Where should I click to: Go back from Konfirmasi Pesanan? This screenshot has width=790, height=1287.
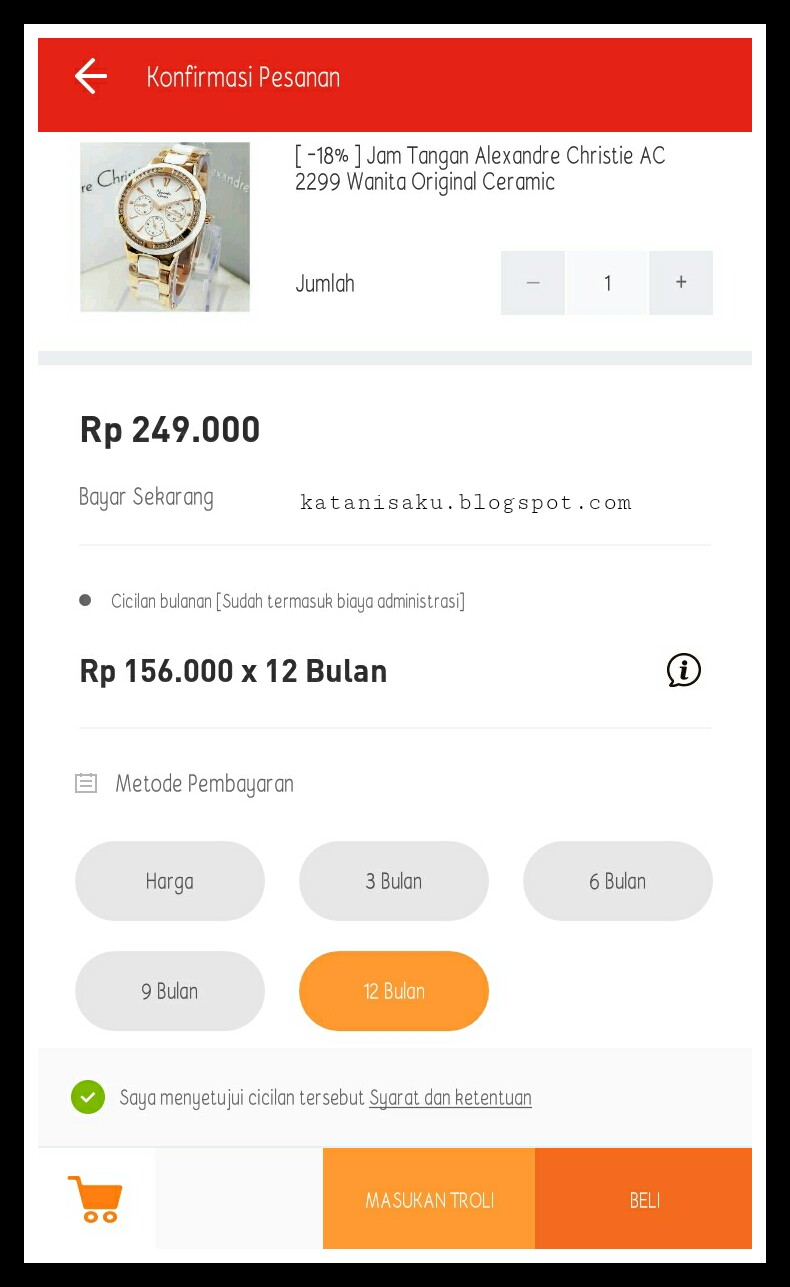pyautogui.click(x=91, y=77)
